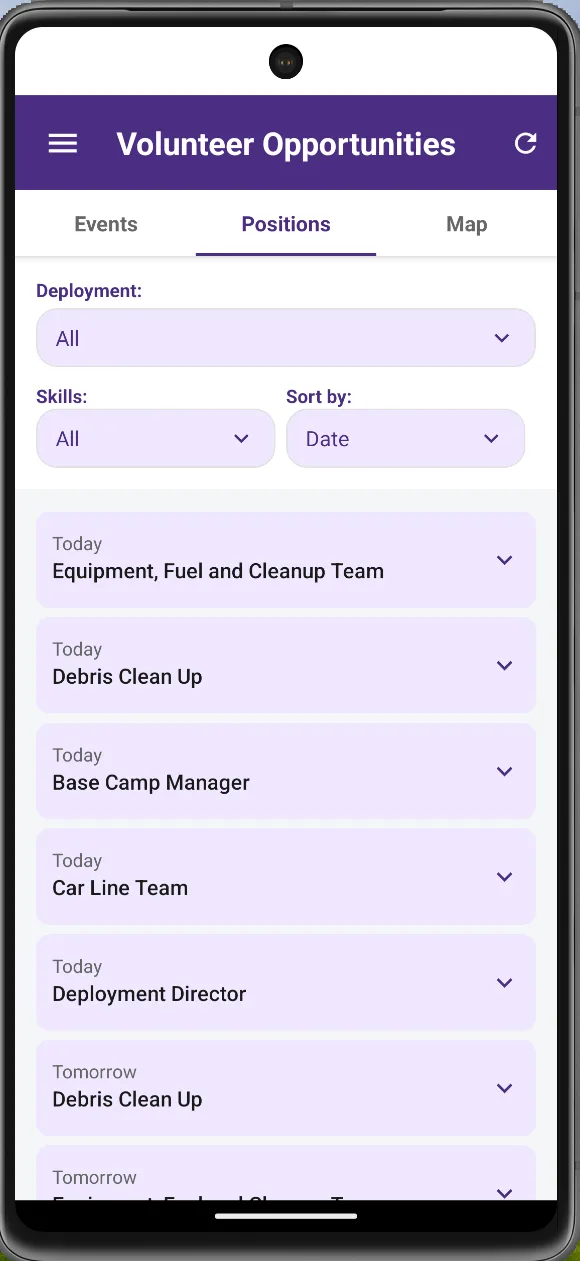Image resolution: width=580 pixels, height=1261 pixels.
Task: Switch to the Events tab
Action: [x=106, y=224]
